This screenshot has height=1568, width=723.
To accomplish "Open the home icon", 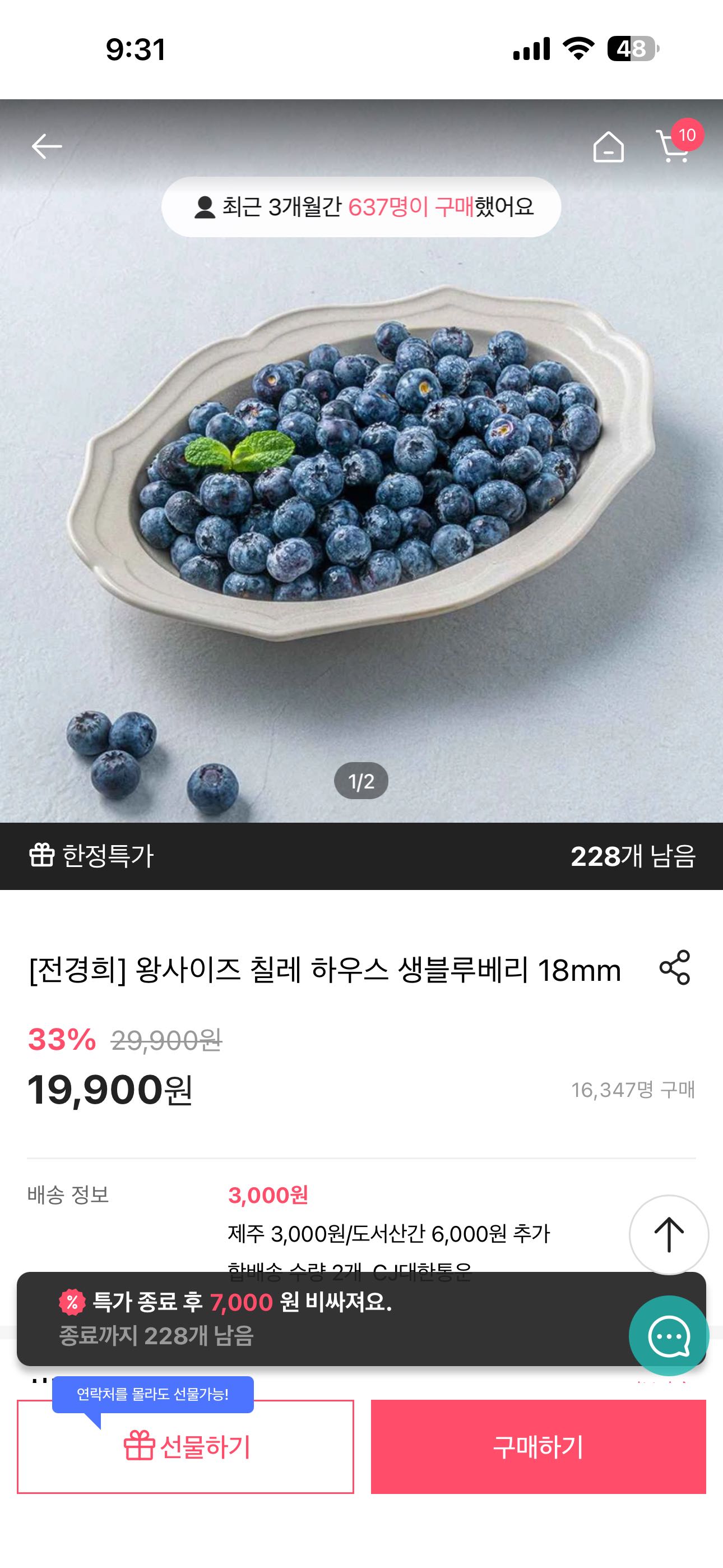I will 608,147.
